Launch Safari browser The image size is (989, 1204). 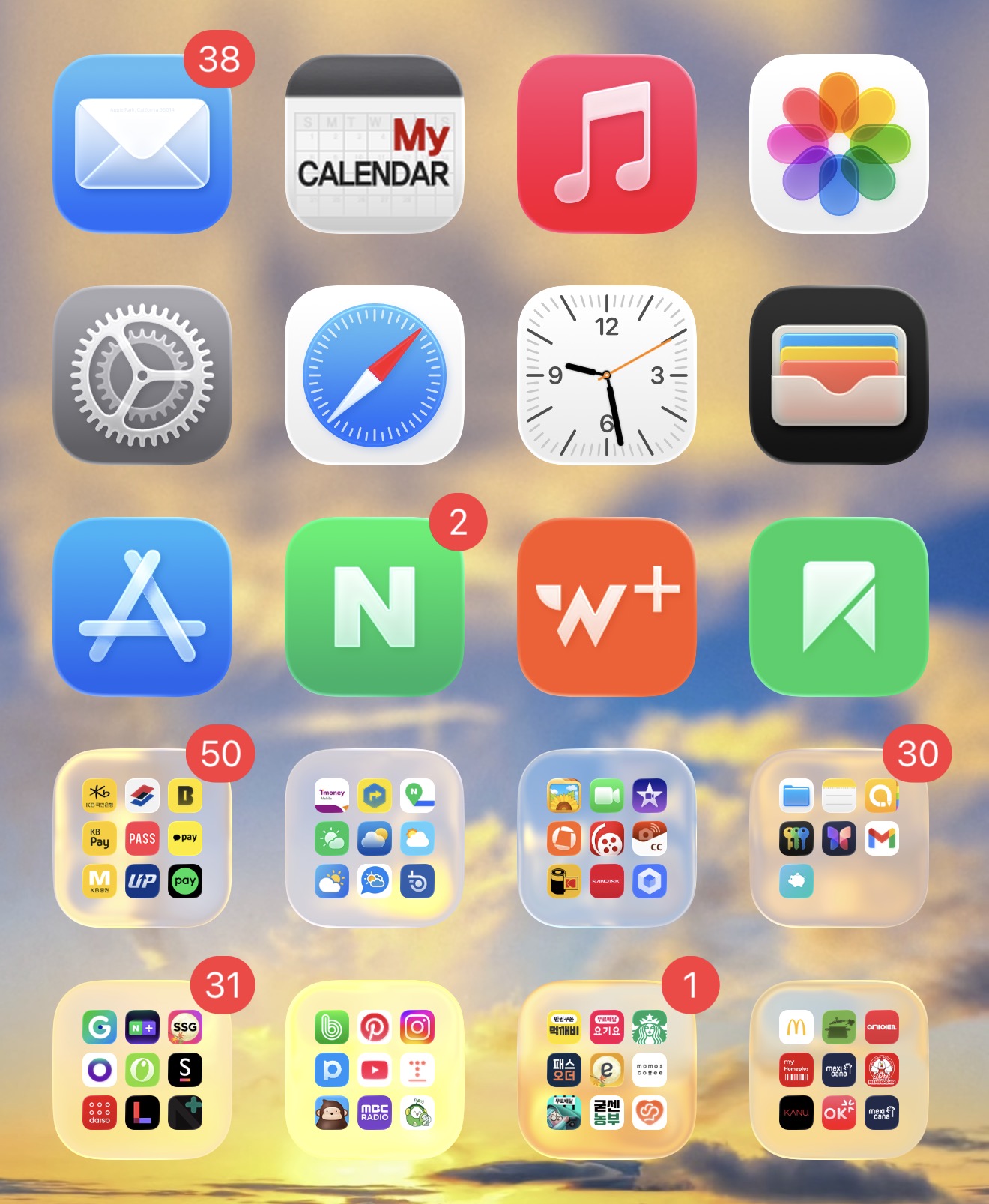[x=375, y=375]
